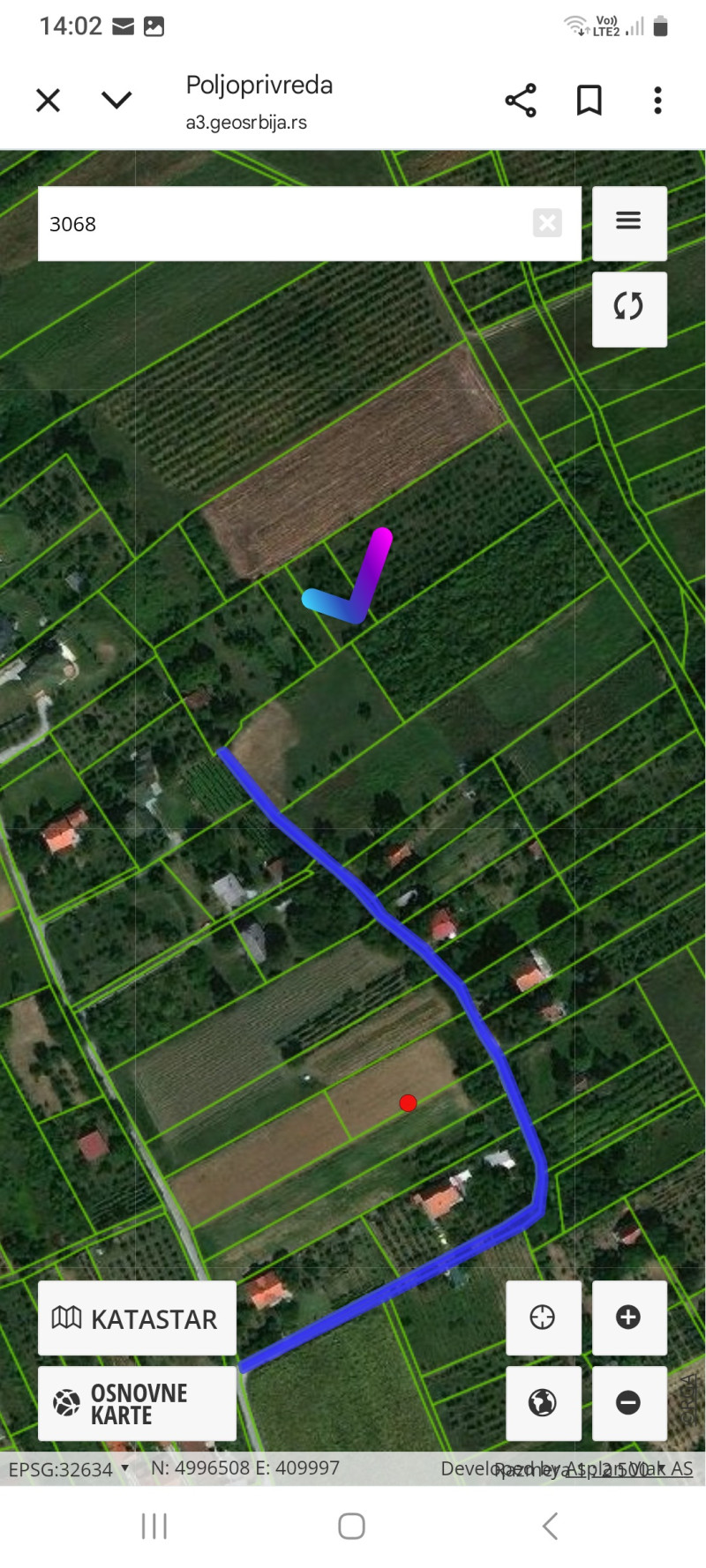
Task: Share the Poljoprivreda page
Action: point(521,101)
